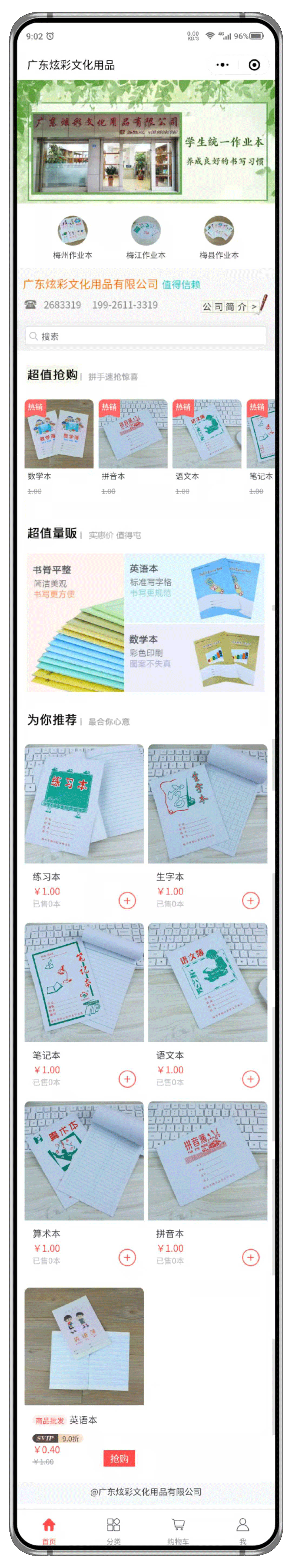
Task: Open the mini-program more options menu
Action: pos(223,65)
